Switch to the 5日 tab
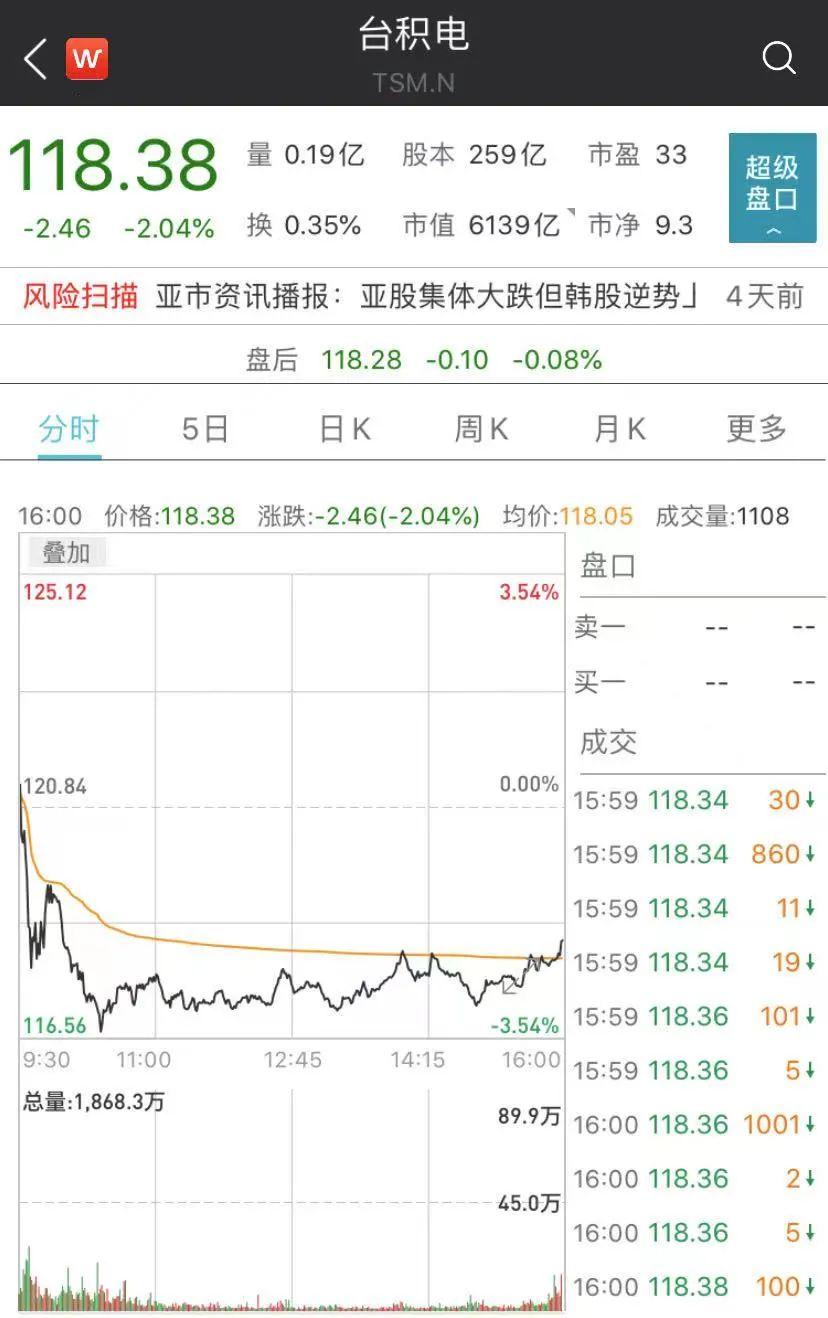Image resolution: width=828 pixels, height=1318 pixels. 205,429
